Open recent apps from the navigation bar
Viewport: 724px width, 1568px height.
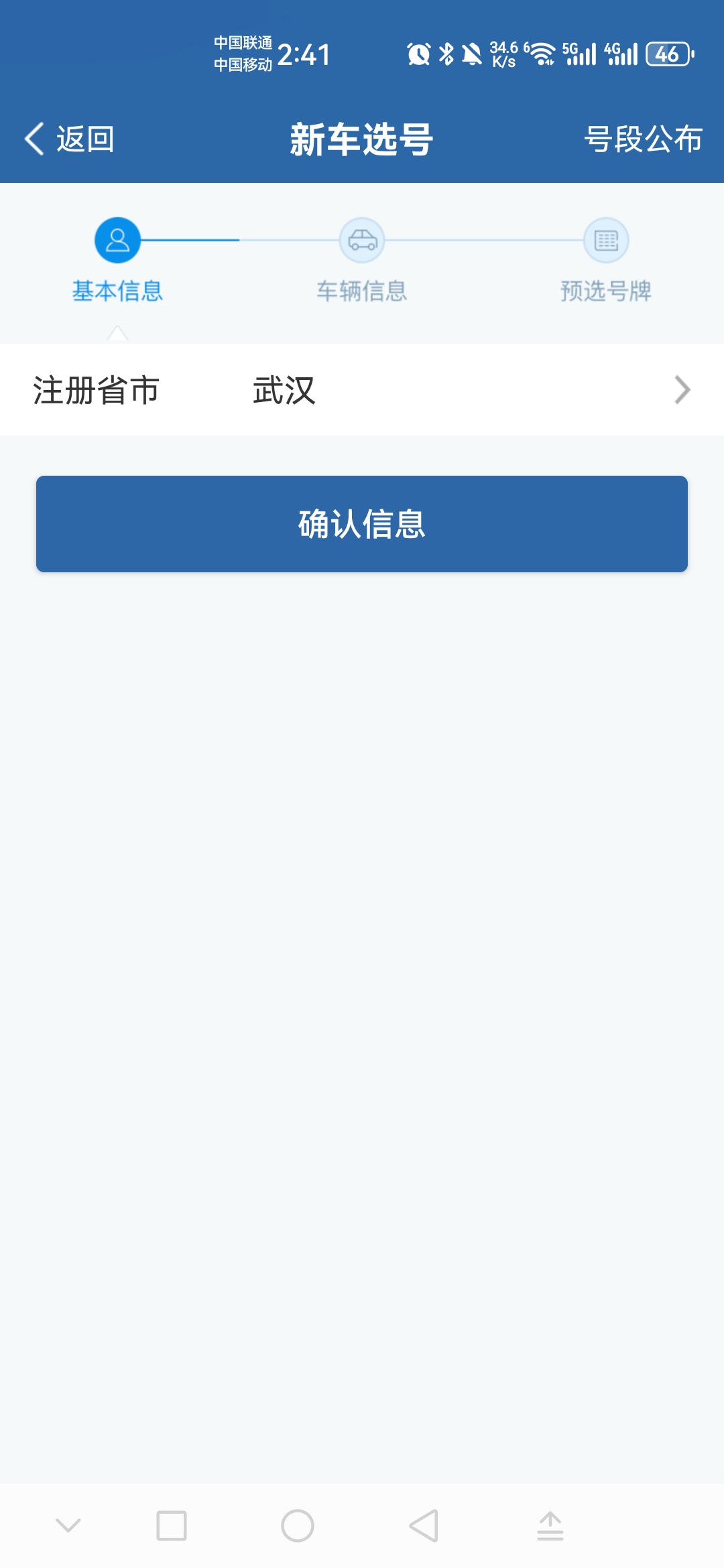click(172, 1526)
